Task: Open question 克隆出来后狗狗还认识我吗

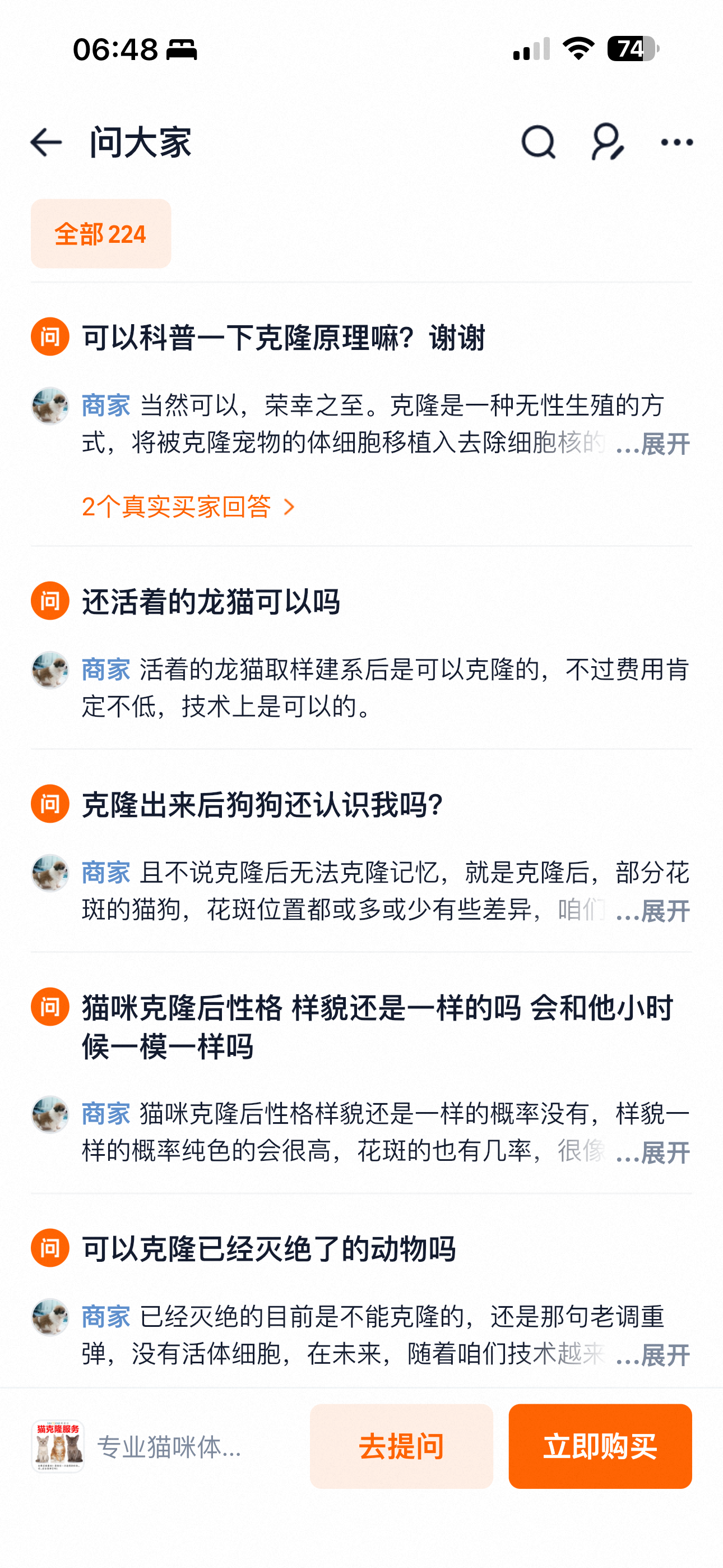Action: (x=263, y=805)
